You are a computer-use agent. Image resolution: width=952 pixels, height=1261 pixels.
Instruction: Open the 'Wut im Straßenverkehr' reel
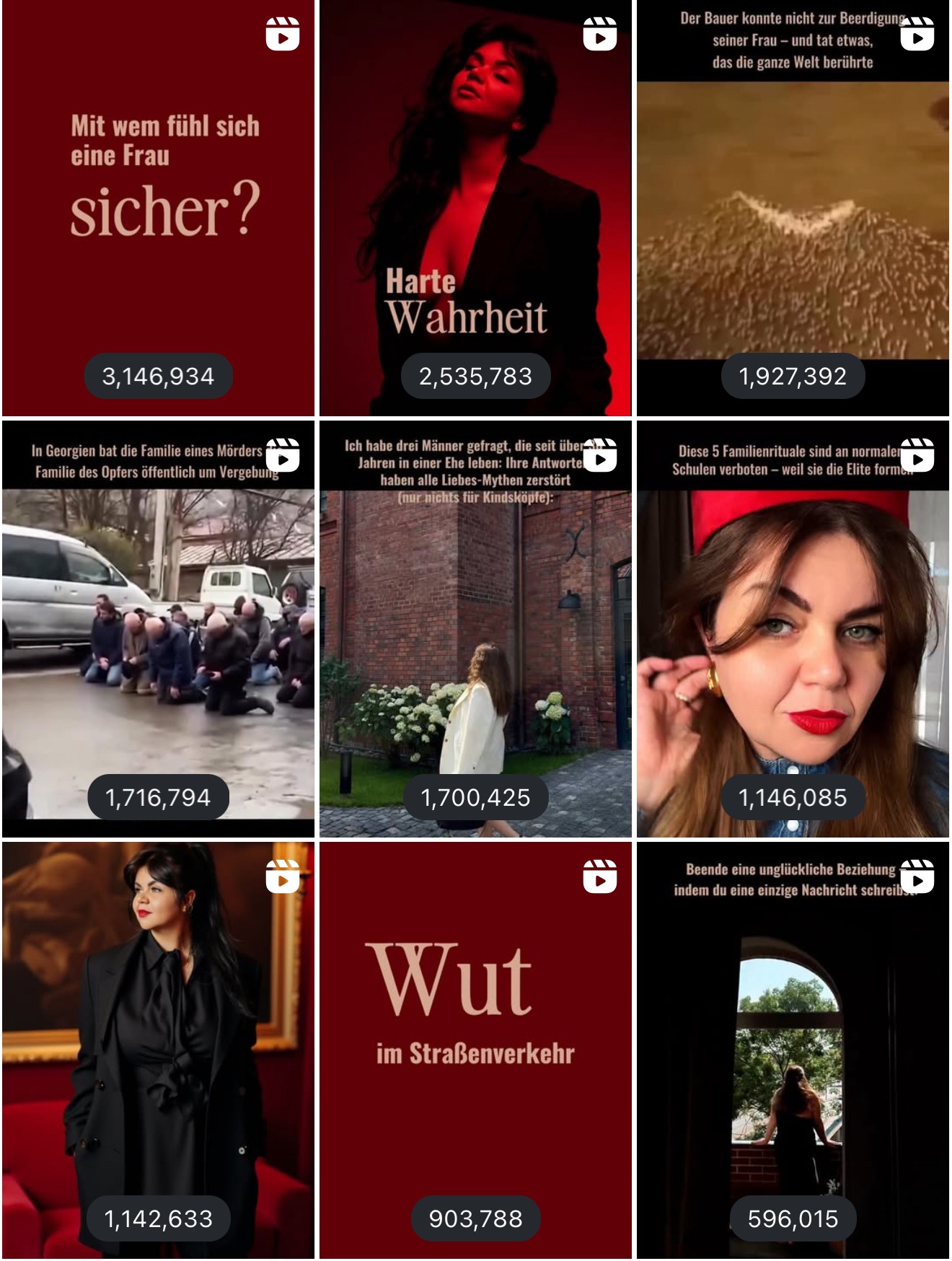coord(475,1050)
